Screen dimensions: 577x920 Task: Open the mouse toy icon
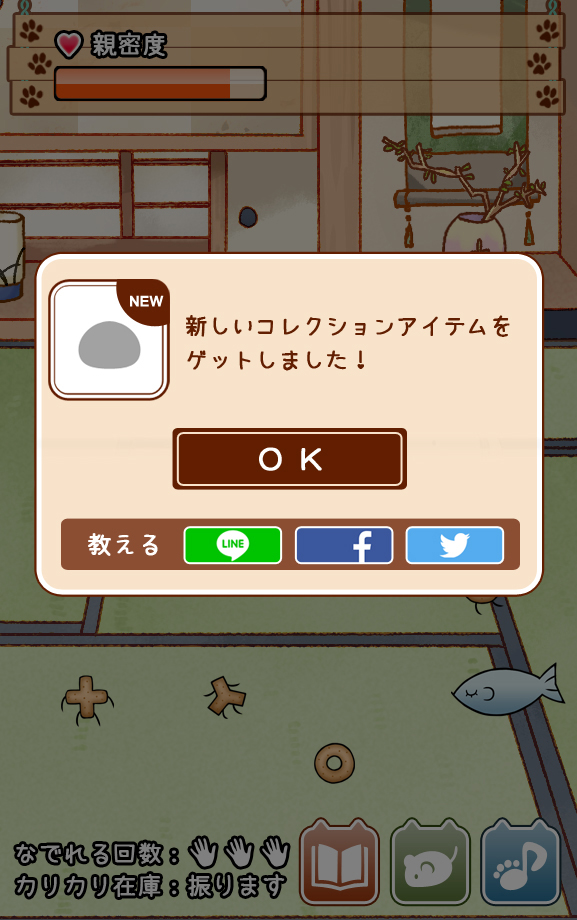[430, 862]
